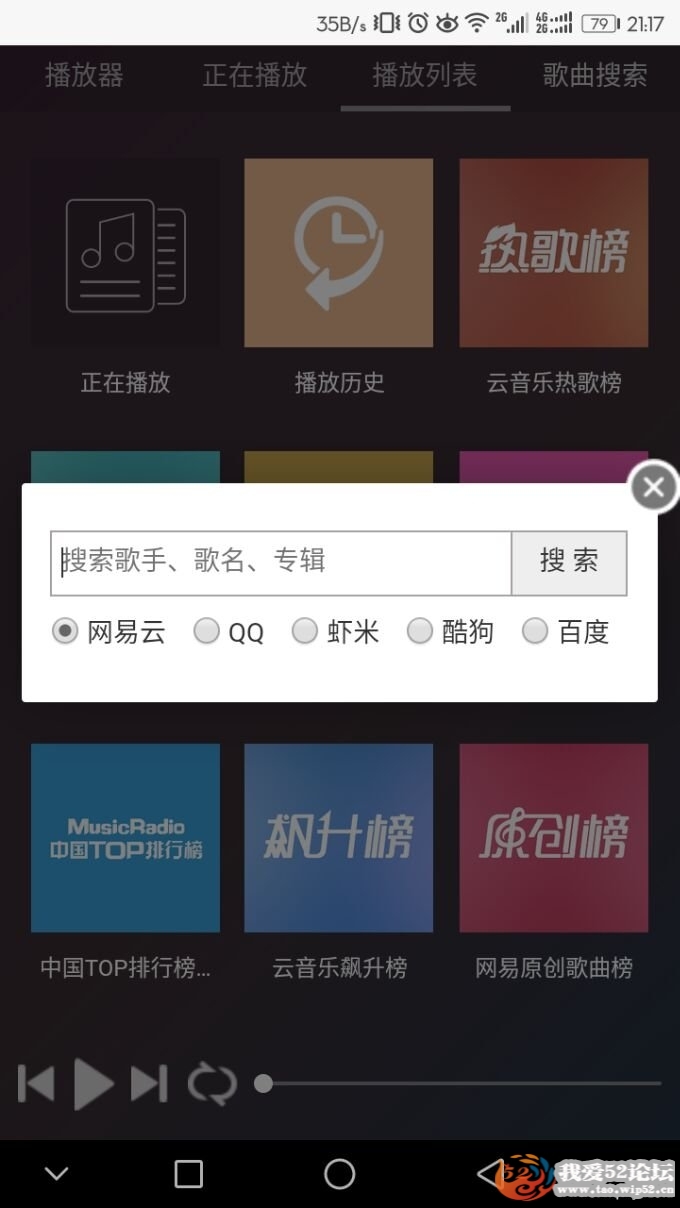Select the 网易云 music source
Viewport: 680px width, 1208px height.
[65, 631]
